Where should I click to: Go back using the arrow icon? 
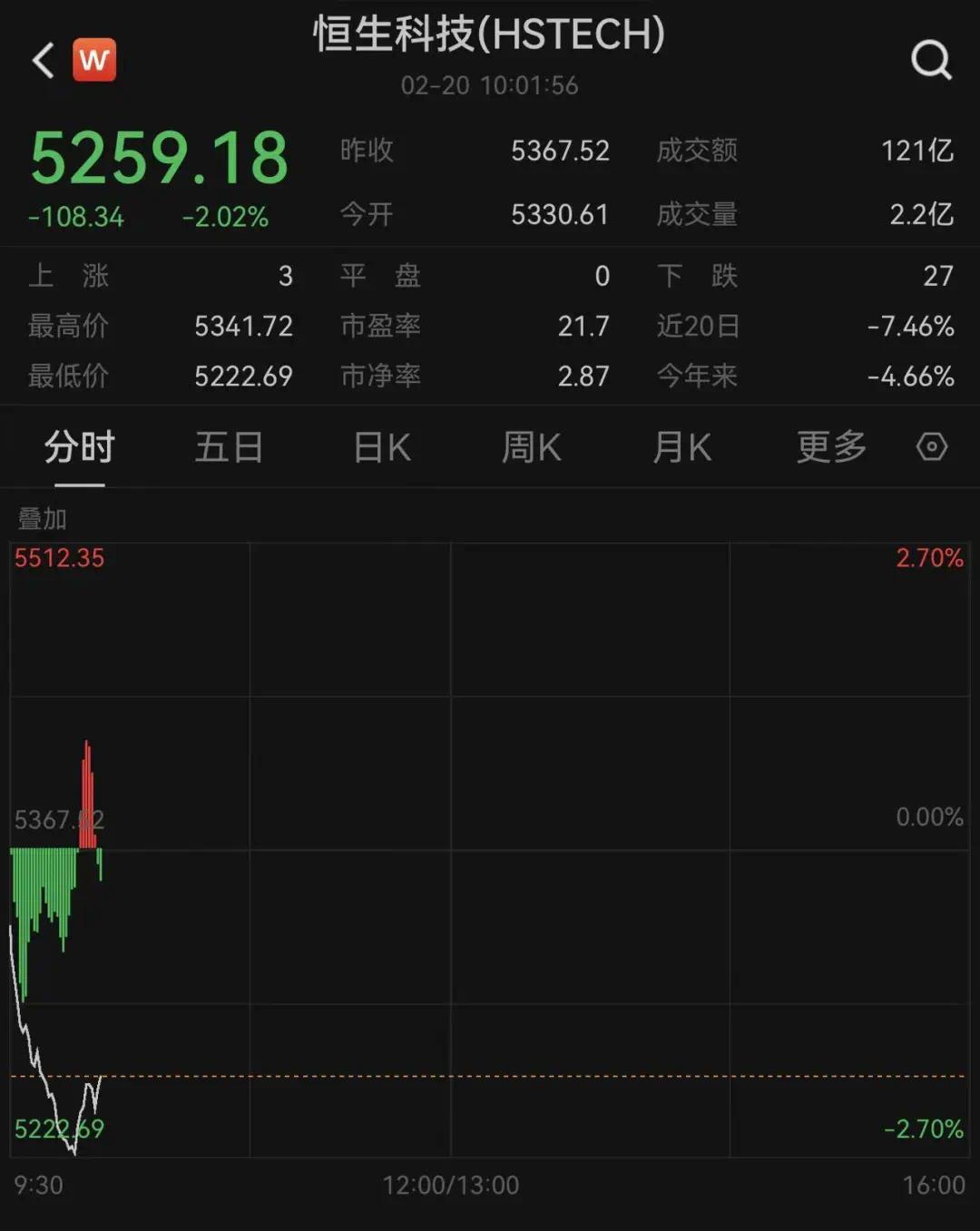tap(43, 61)
